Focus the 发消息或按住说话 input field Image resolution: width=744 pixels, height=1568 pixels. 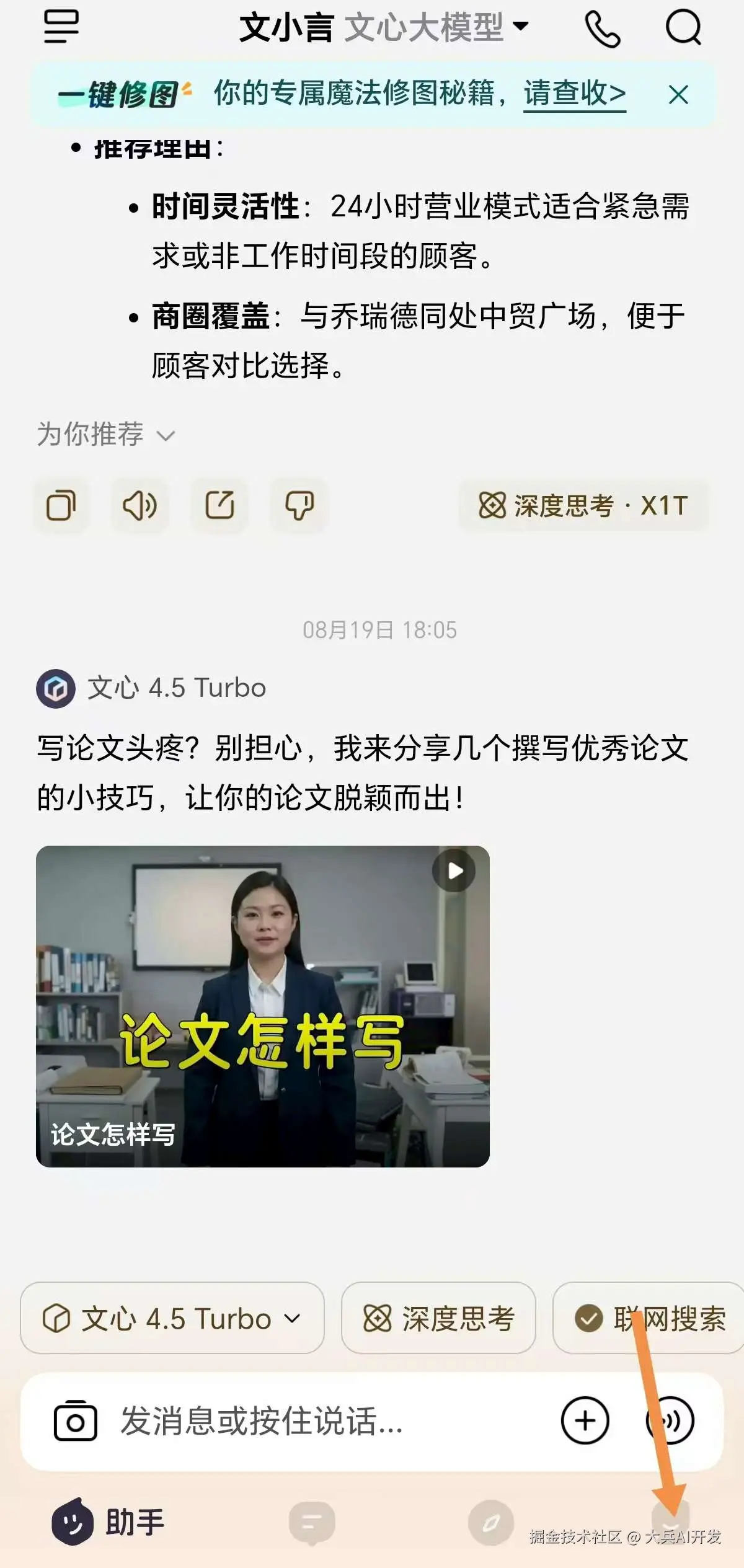click(310, 1420)
